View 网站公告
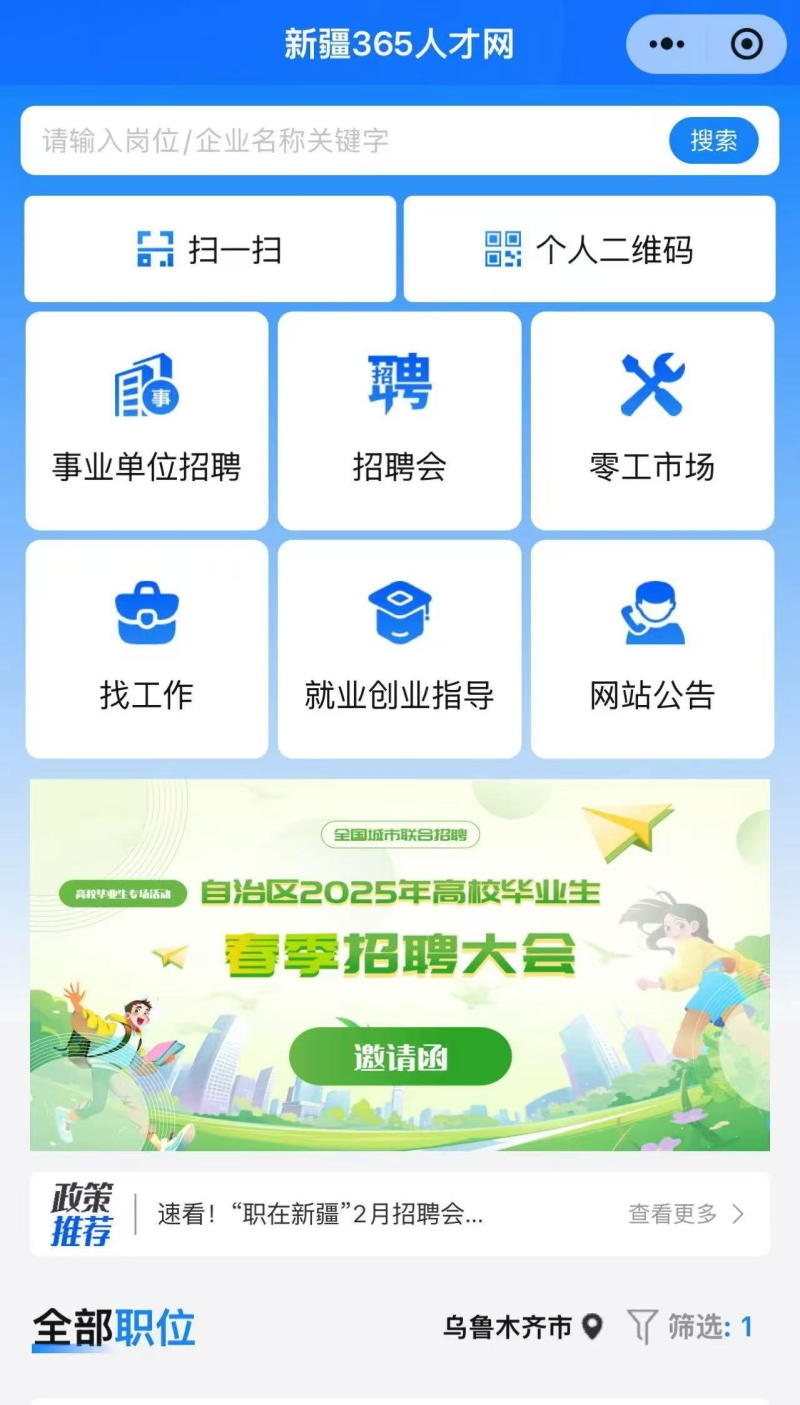 [x=652, y=649]
